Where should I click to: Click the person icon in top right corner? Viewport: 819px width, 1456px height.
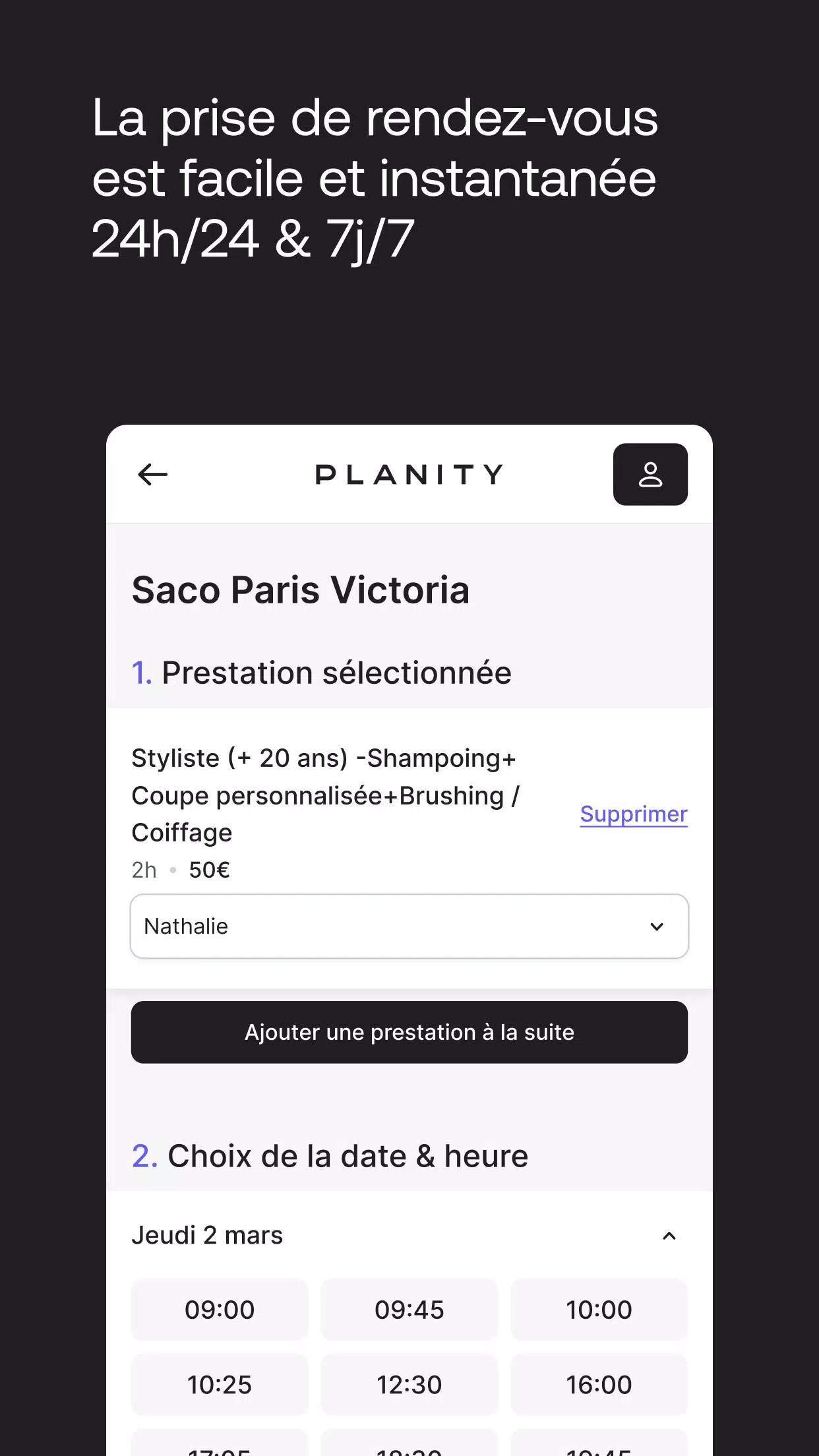click(x=650, y=475)
